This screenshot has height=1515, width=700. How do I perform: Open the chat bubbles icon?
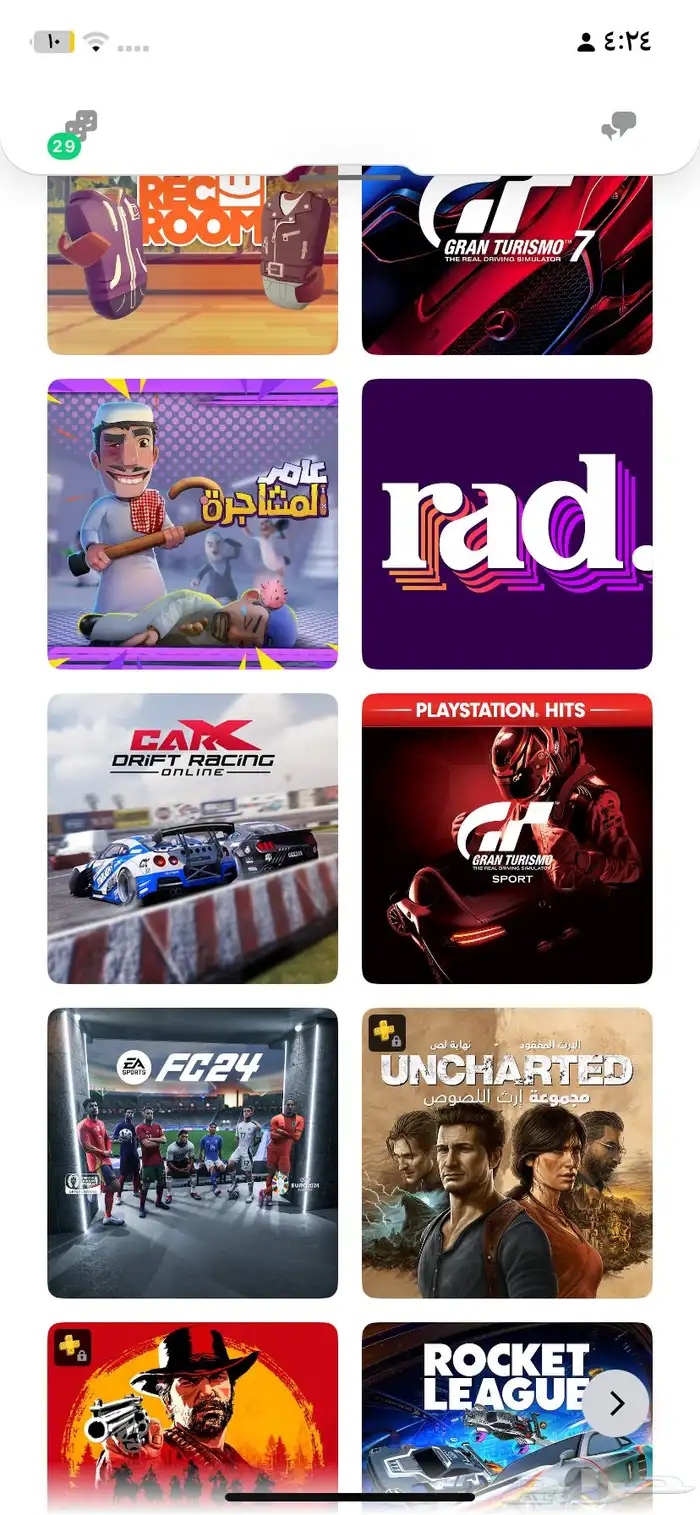(x=618, y=126)
